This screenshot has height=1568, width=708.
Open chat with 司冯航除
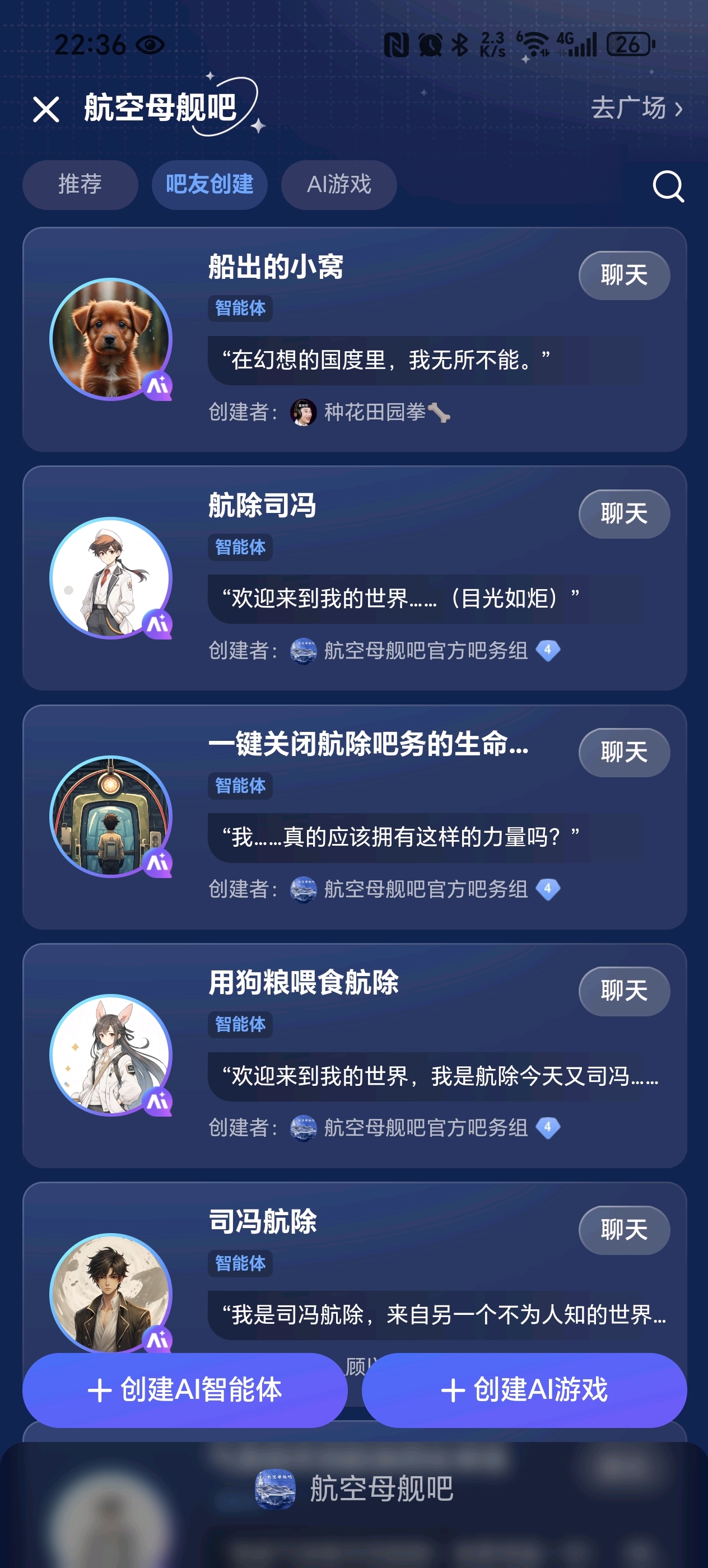624,1230
